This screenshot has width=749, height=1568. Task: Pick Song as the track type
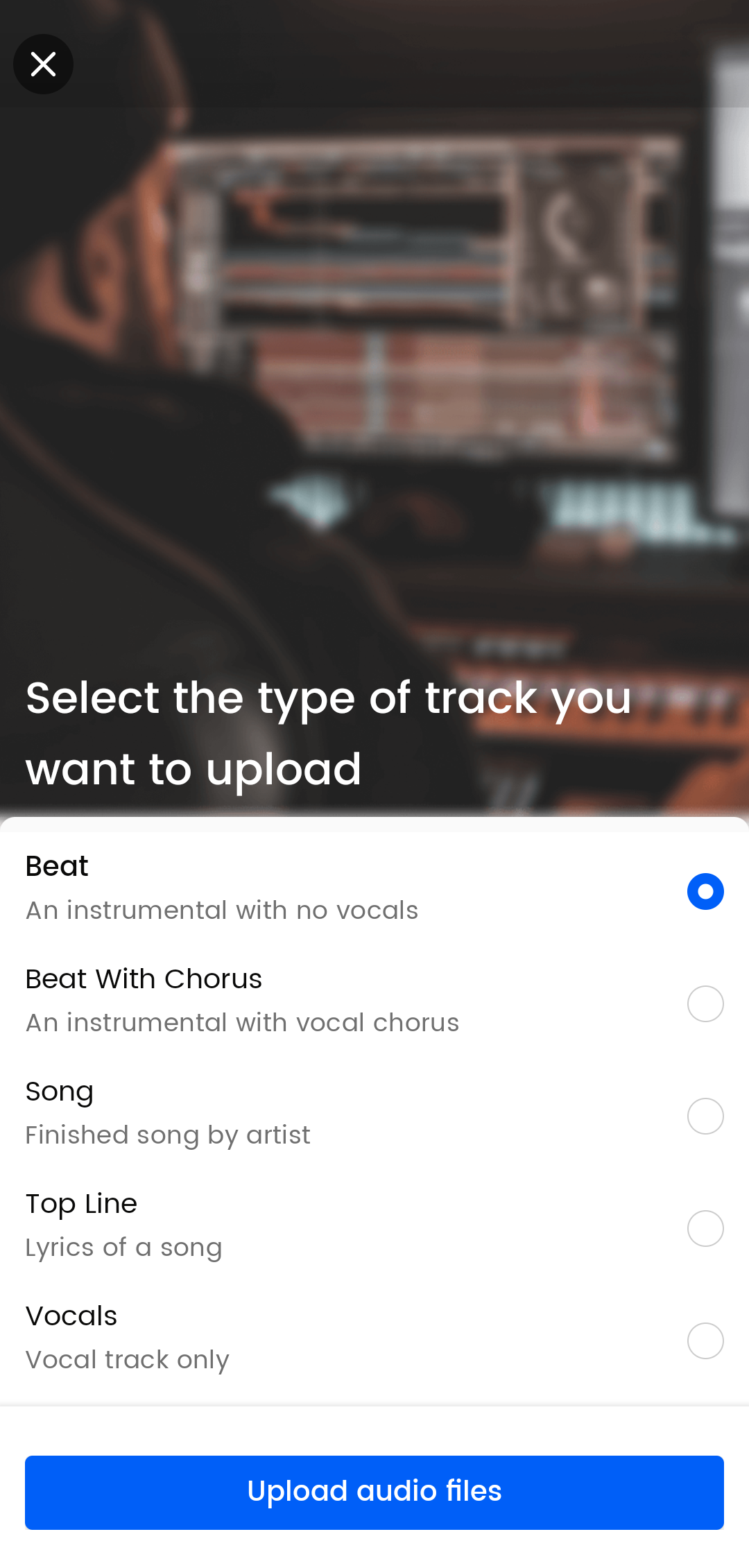coord(705,1116)
